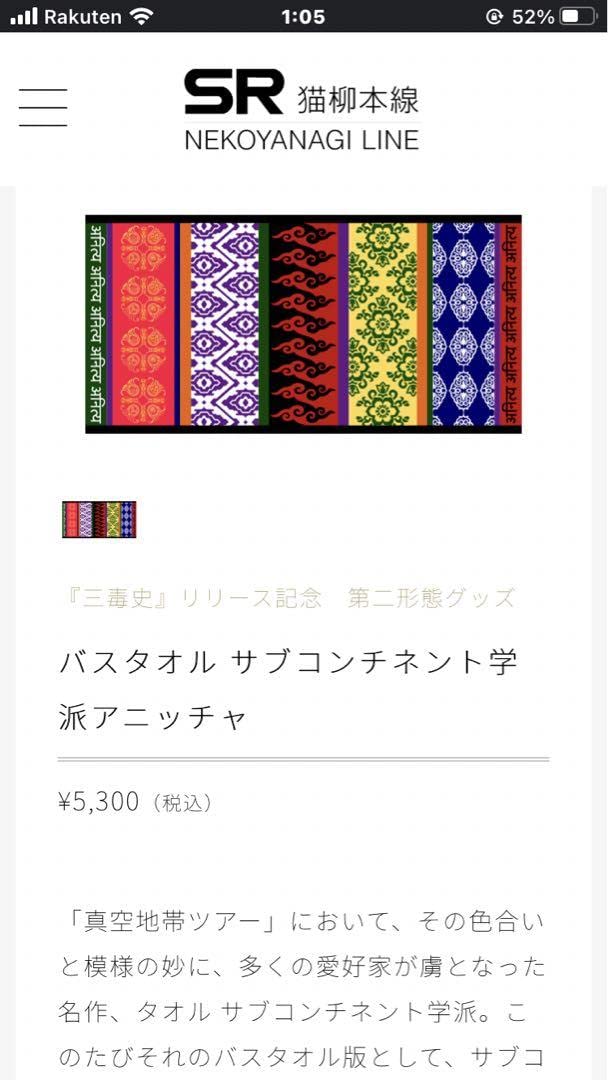This screenshot has height=1080, width=608.
Task: Open the large bath towel product image
Action: tap(303, 323)
